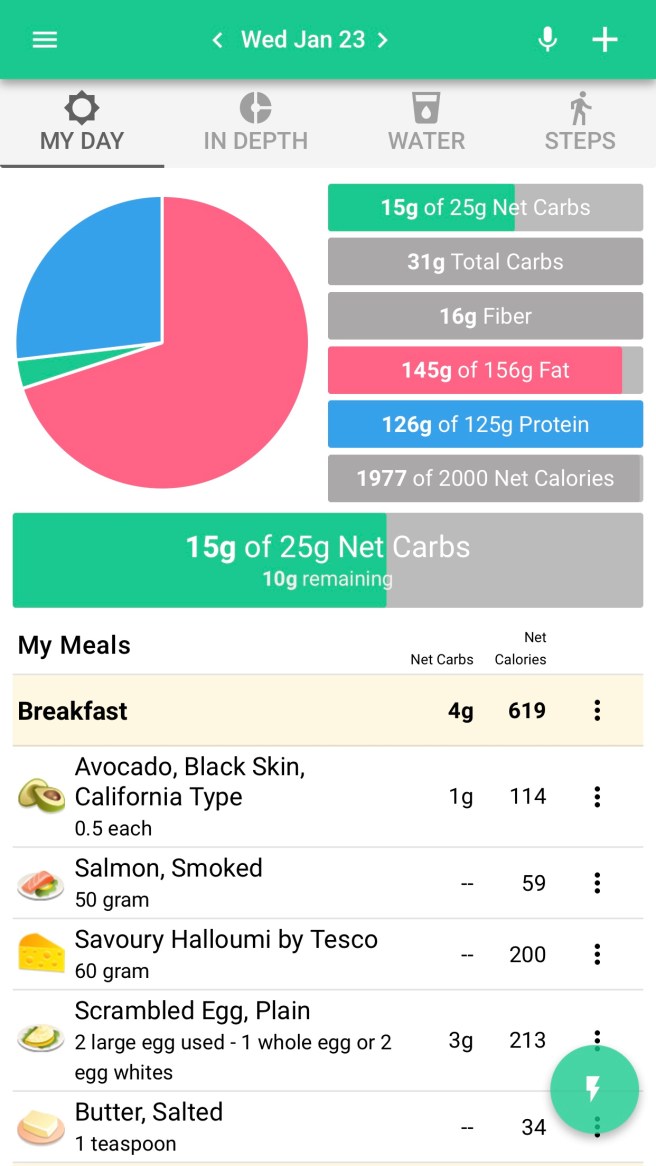Image resolution: width=656 pixels, height=1166 pixels.
Task: Select the My Day tab
Action: tap(82, 122)
